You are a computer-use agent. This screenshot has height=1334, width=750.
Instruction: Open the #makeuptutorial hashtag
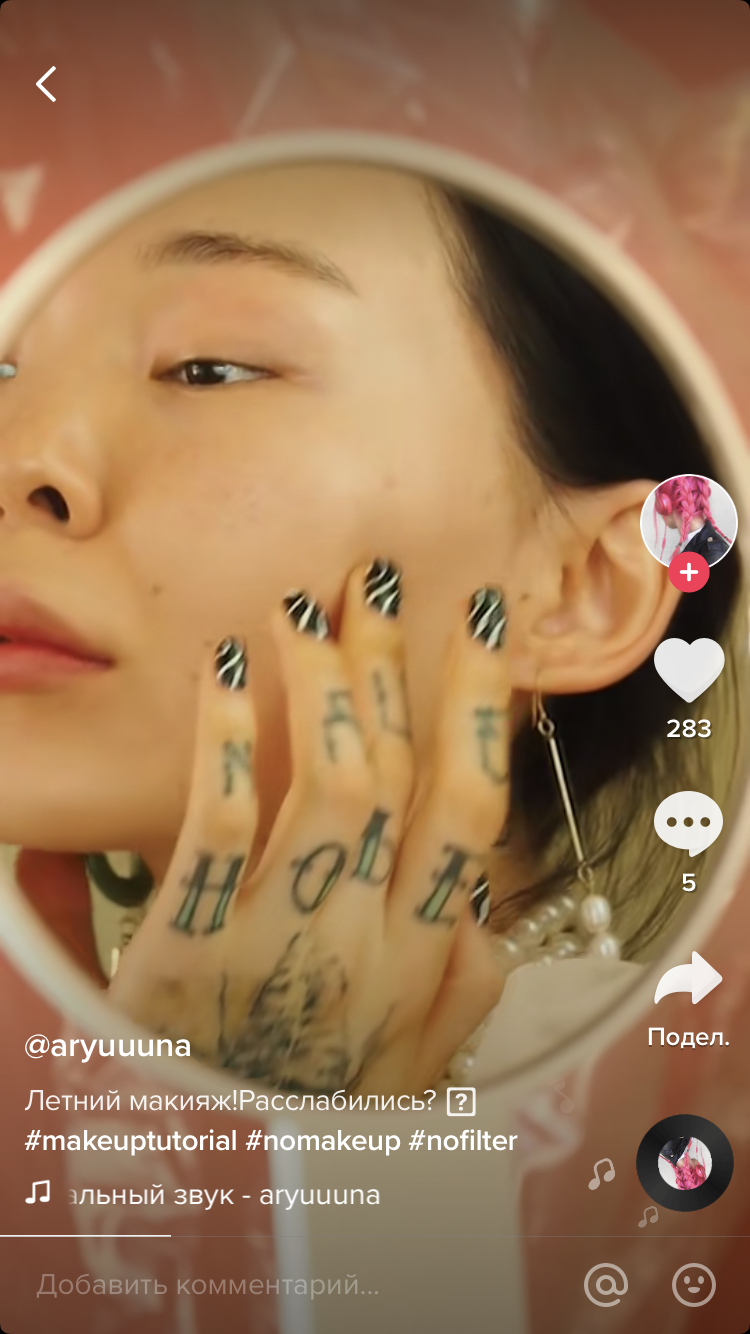pos(131,1140)
